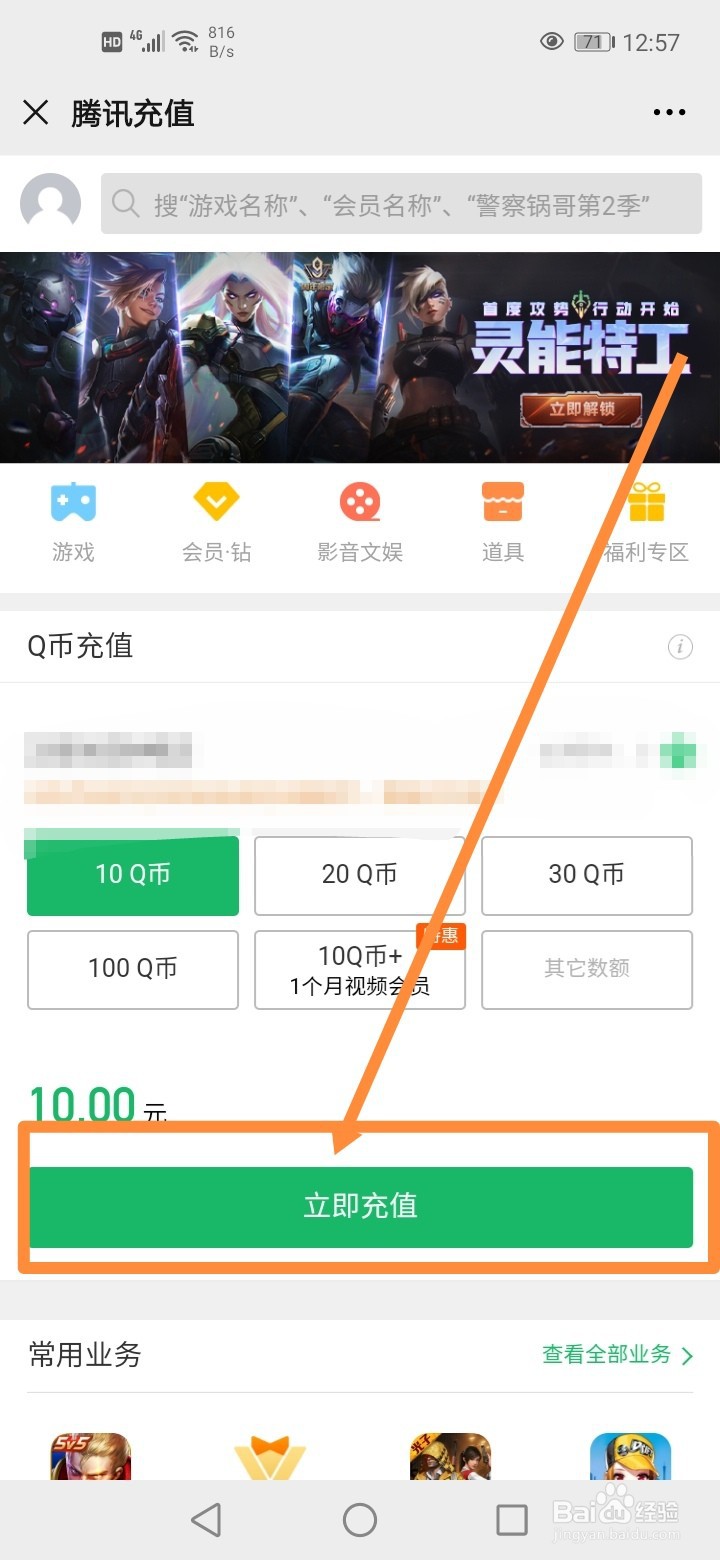720x1560 pixels.
Task: Open the 会员·钻 diamond icon
Action: (216, 500)
